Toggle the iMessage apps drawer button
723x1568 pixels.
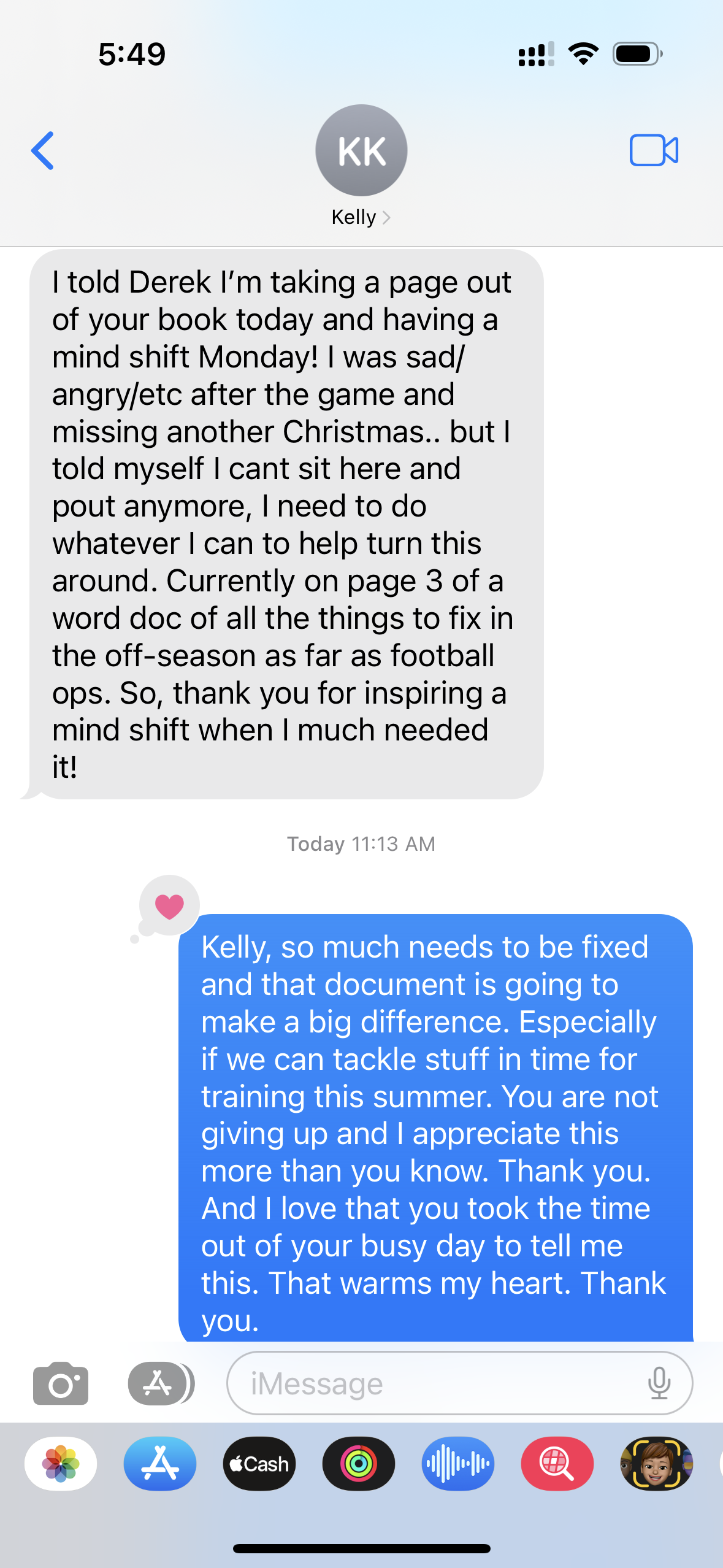tap(161, 1383)
